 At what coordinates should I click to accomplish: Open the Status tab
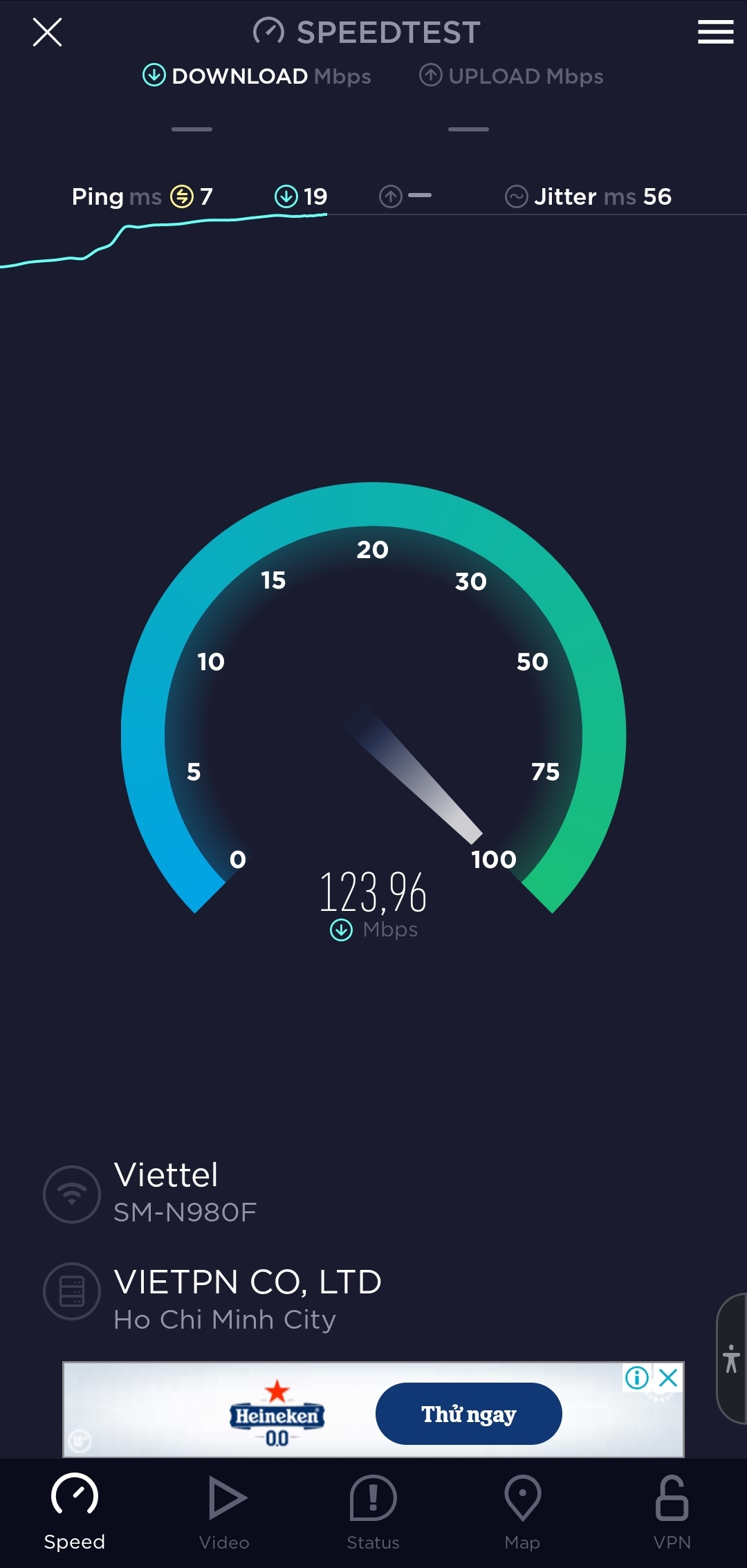373,1513
